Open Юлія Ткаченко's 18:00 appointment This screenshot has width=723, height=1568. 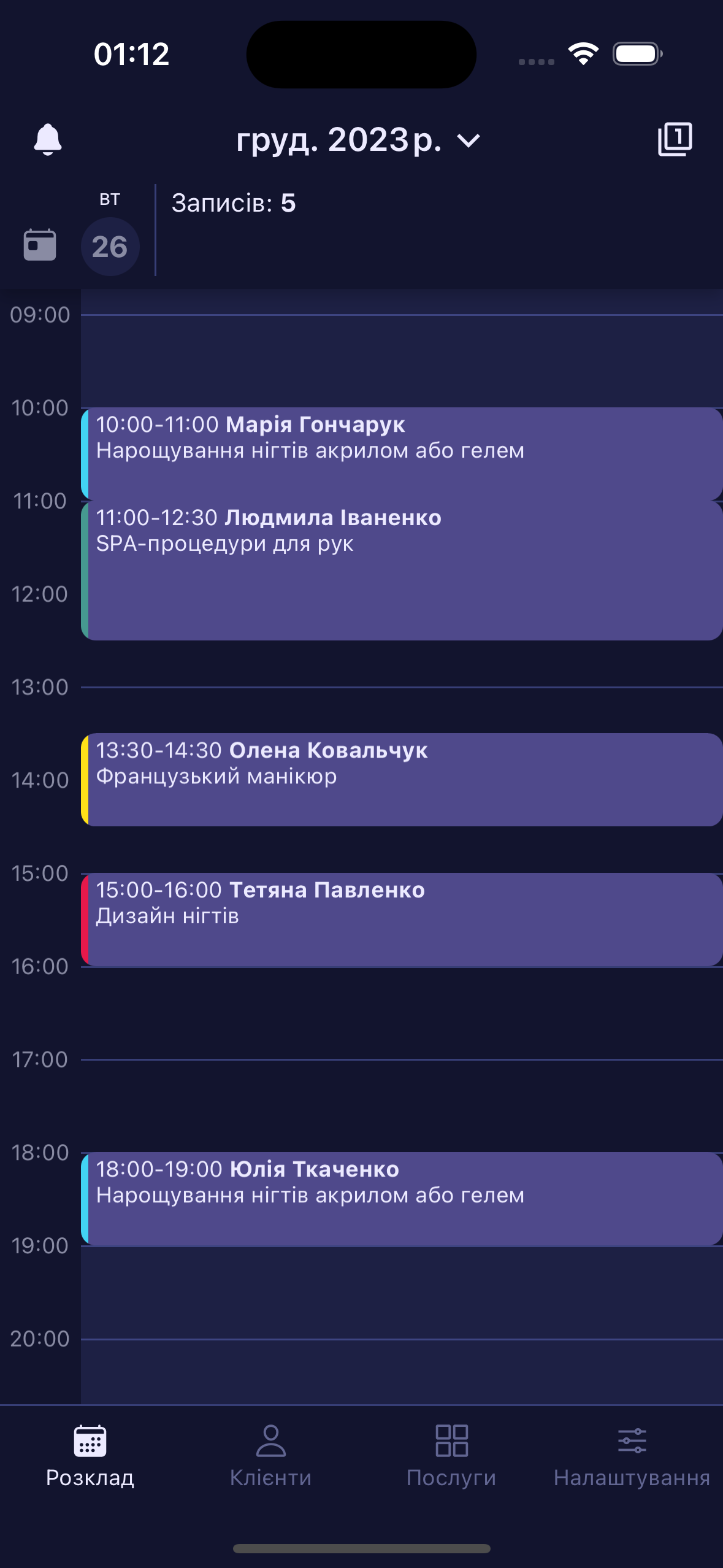tap(402, 1198)
